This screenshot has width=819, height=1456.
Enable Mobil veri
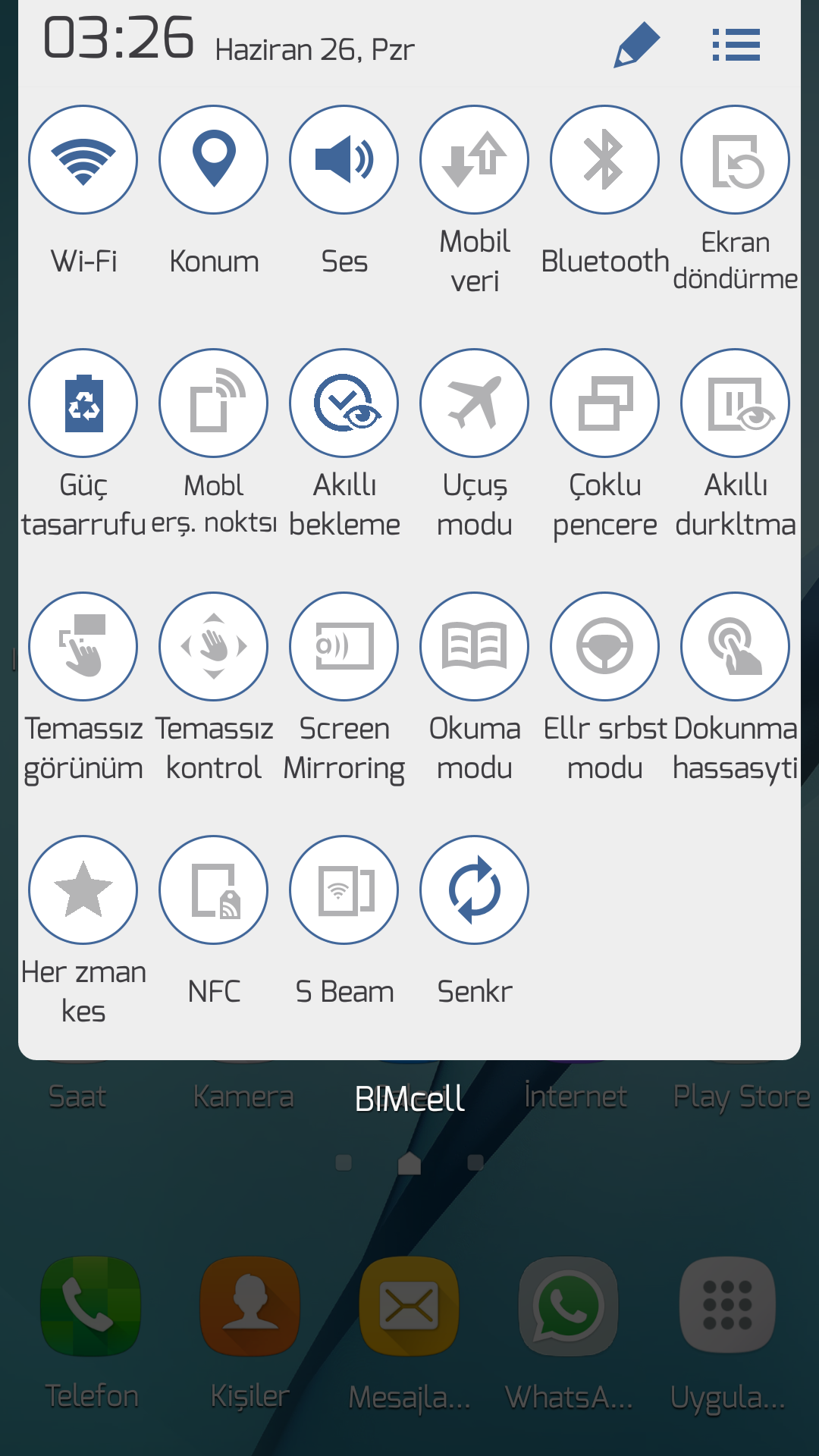475,160
